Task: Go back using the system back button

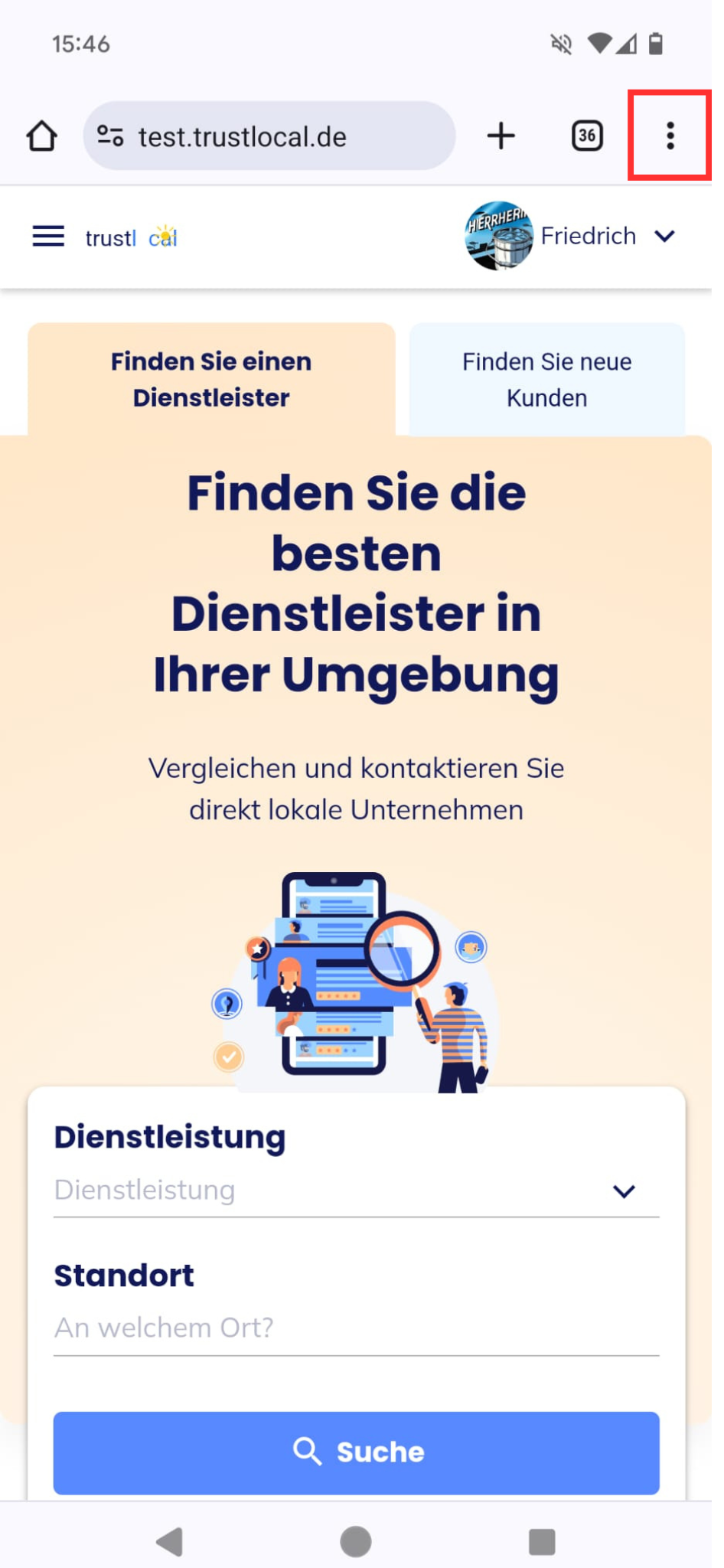Action: pos(170,1541)
